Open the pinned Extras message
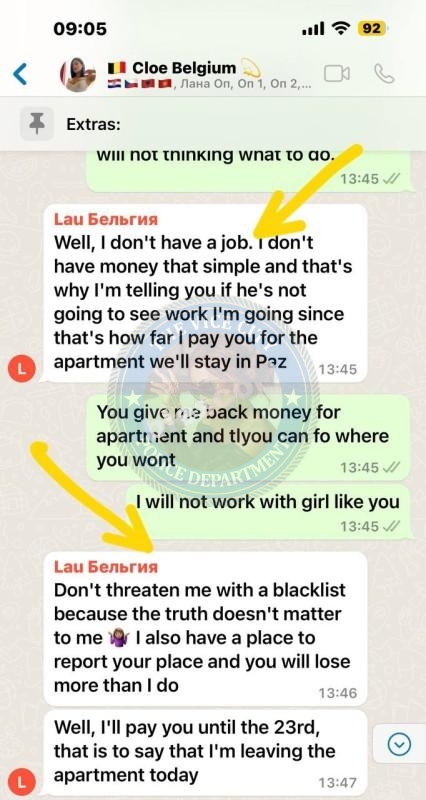Image resolution: width=426 pixels, height=800 pixels. [x=213, y=124]
